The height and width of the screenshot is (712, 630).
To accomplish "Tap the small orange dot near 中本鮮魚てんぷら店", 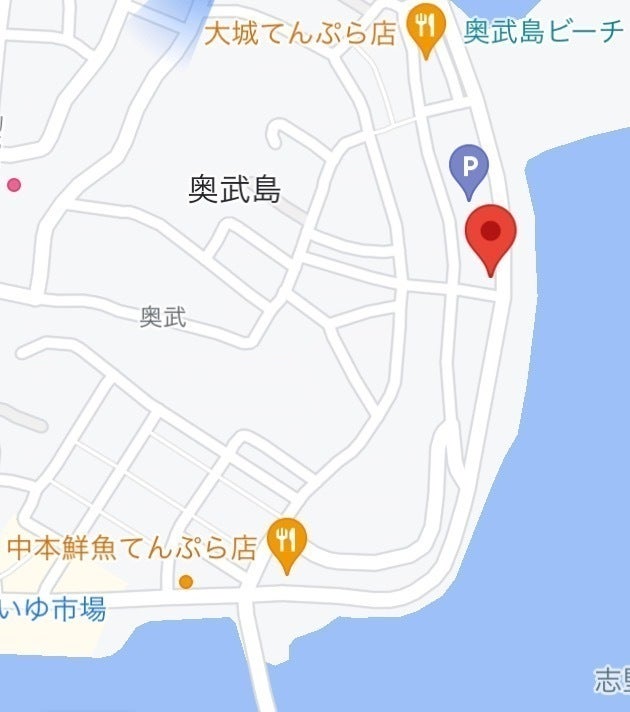I will click(x=186, y=581).
